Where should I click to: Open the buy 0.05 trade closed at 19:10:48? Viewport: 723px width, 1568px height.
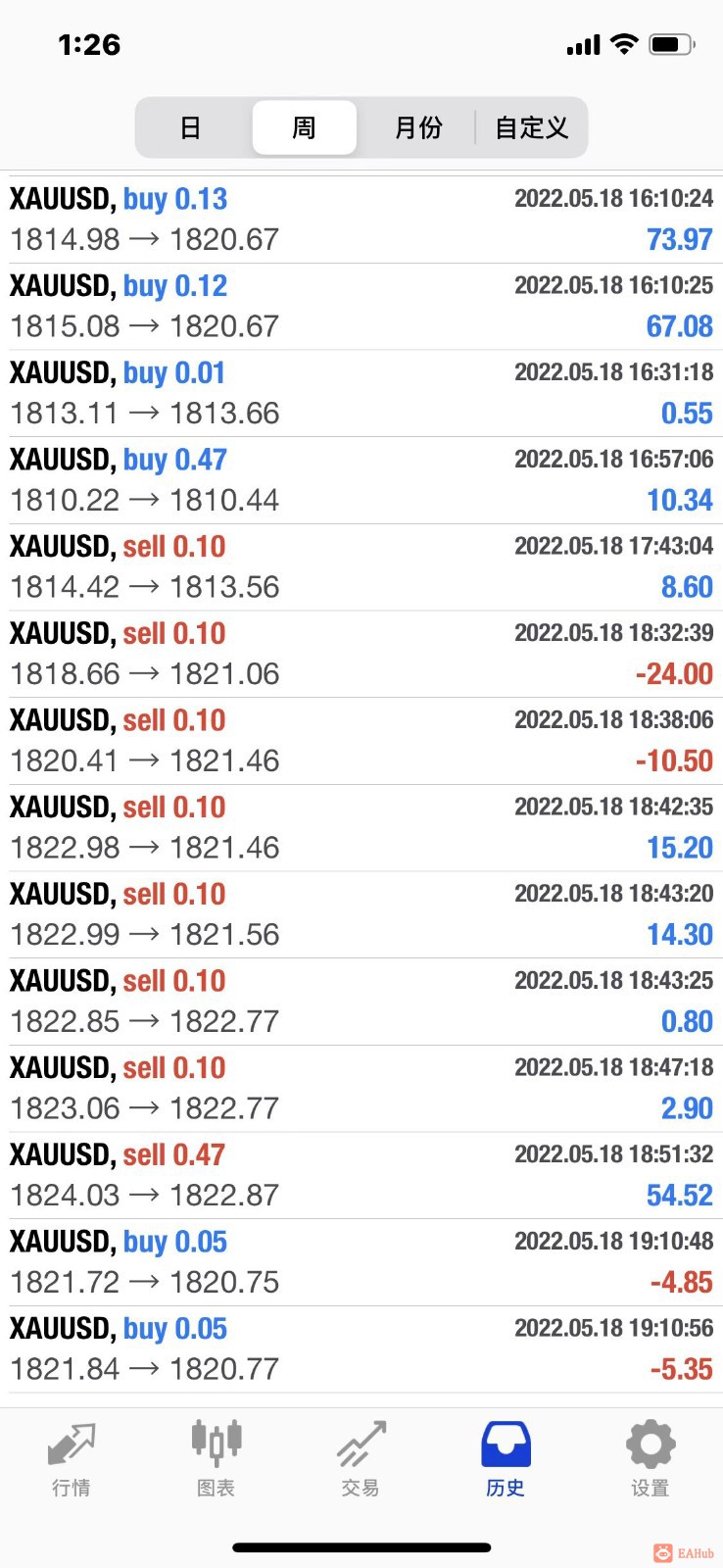(x=361, y=1262)
